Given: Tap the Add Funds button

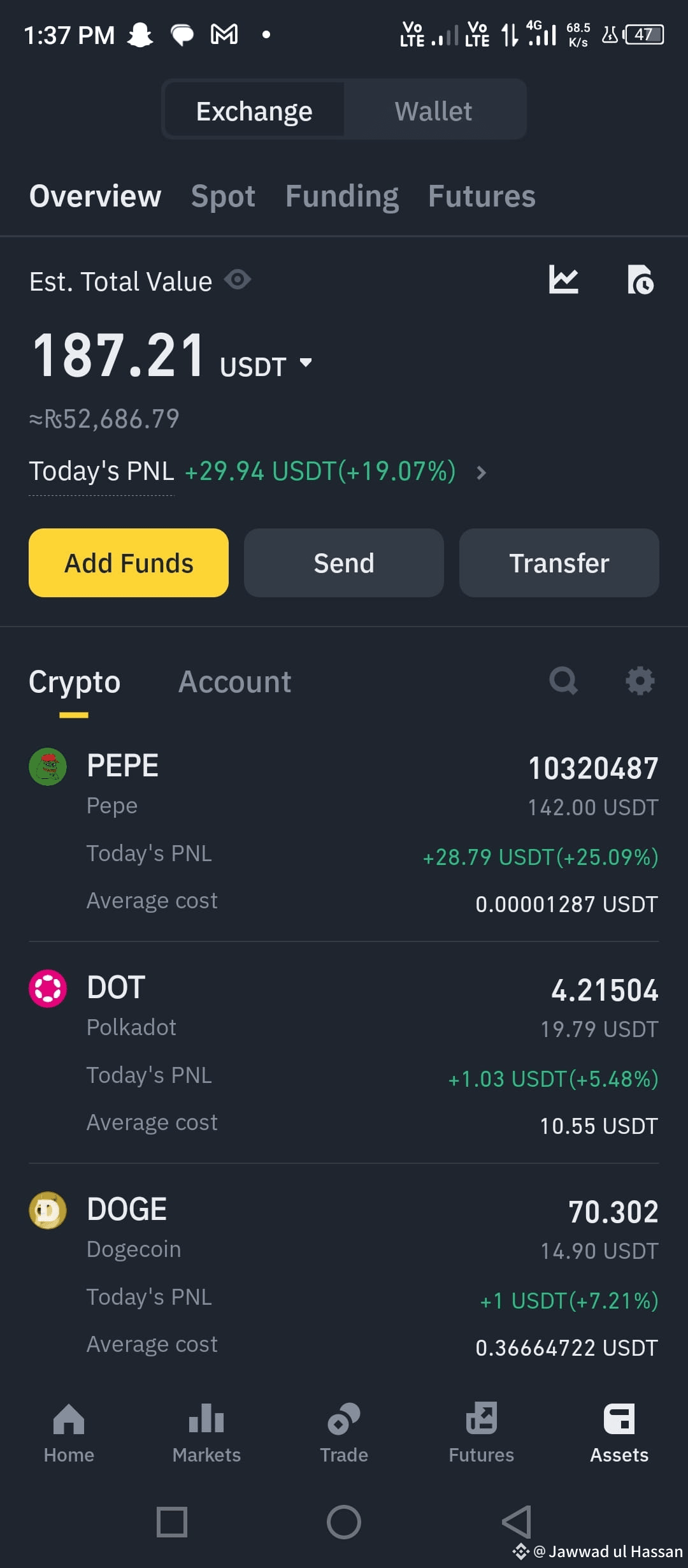Looking at the screenshot, I should coord(129,563).
